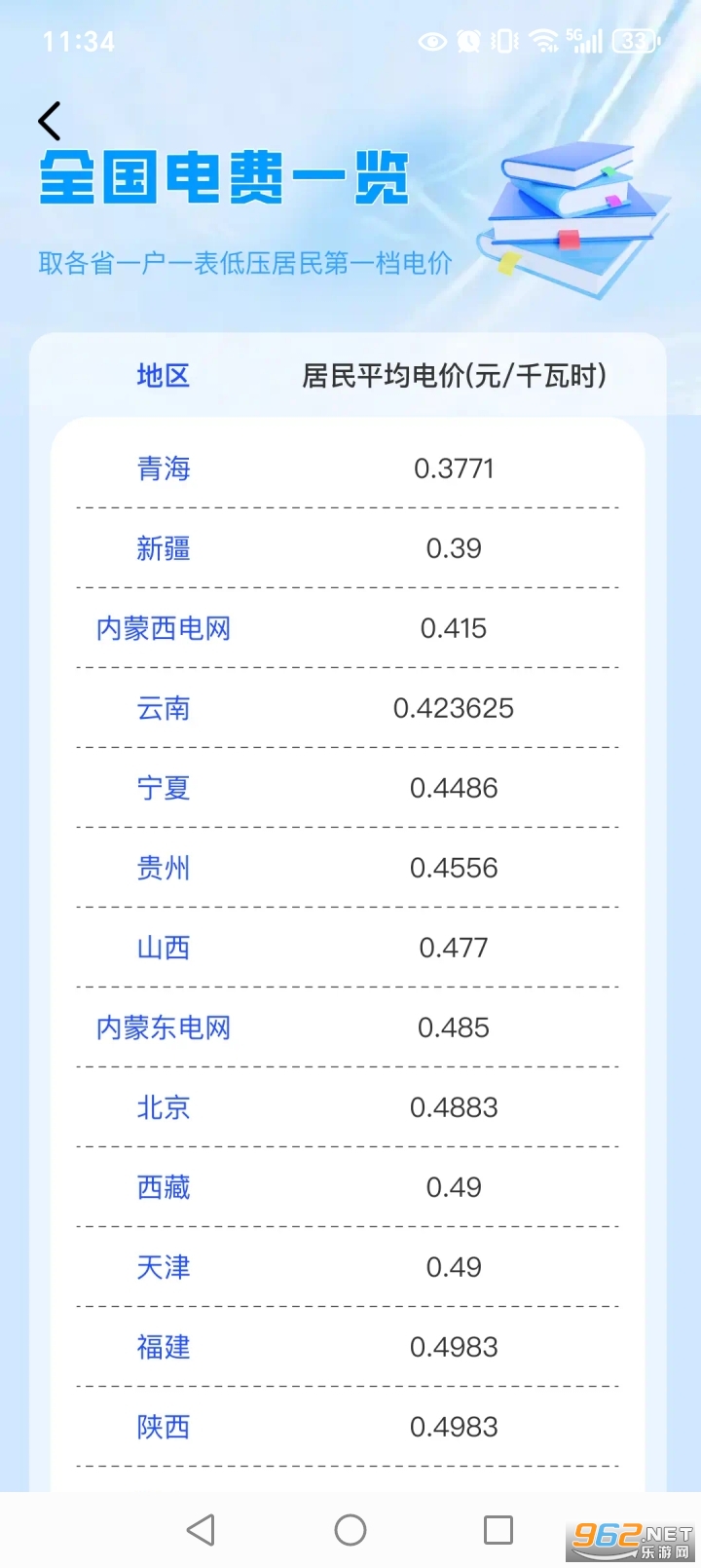
Task: Tap the alarm clock icon in status bar
Action: 468,41
